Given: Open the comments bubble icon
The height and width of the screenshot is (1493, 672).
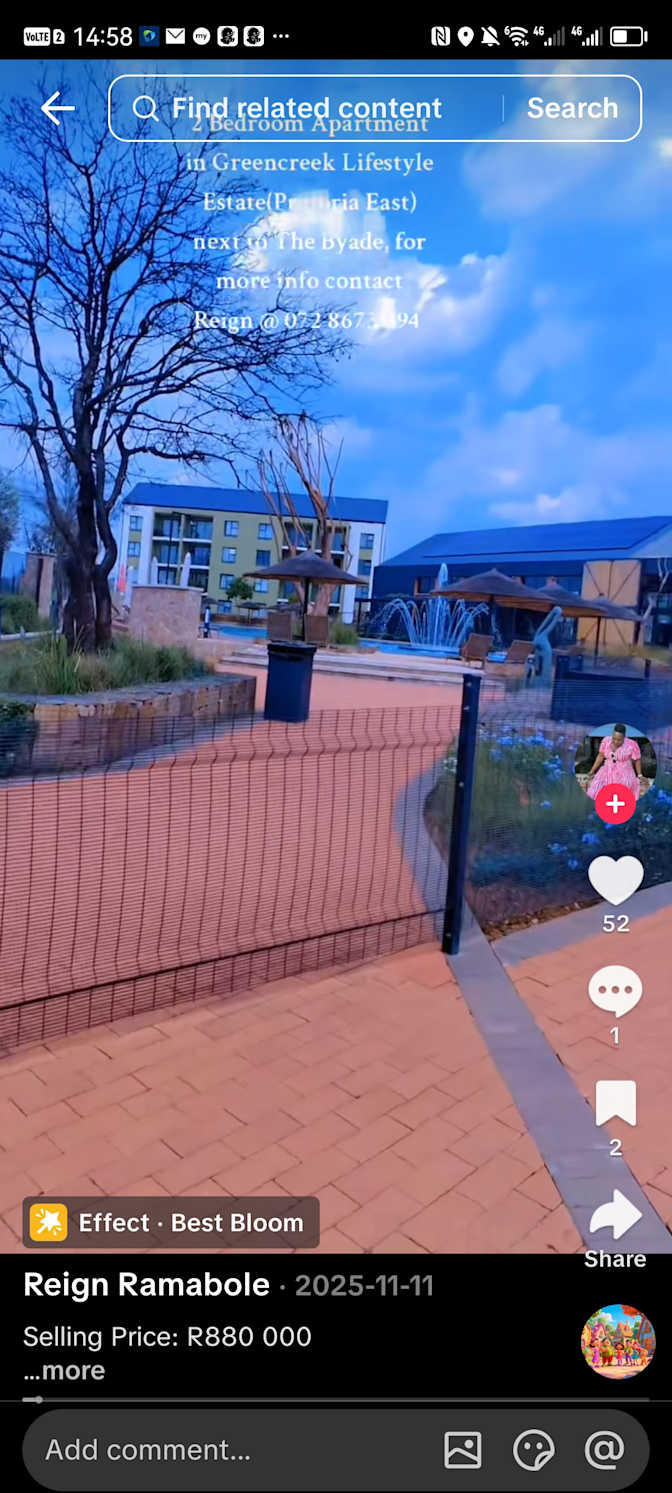Looking at the screenshot, I should pyautogui.click(x=615, y=991).
